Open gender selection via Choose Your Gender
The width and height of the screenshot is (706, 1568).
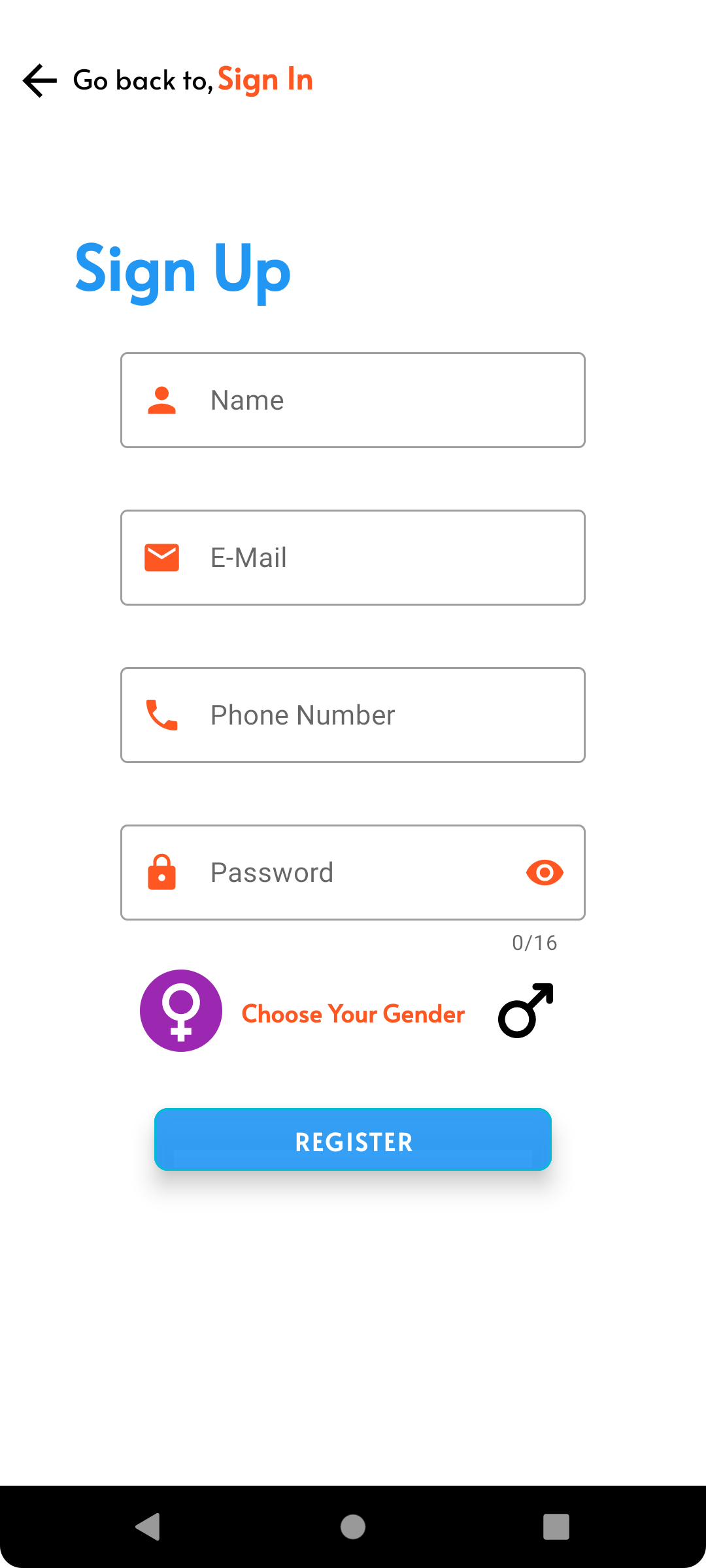pyautogui.click(x=352, y=1013)
